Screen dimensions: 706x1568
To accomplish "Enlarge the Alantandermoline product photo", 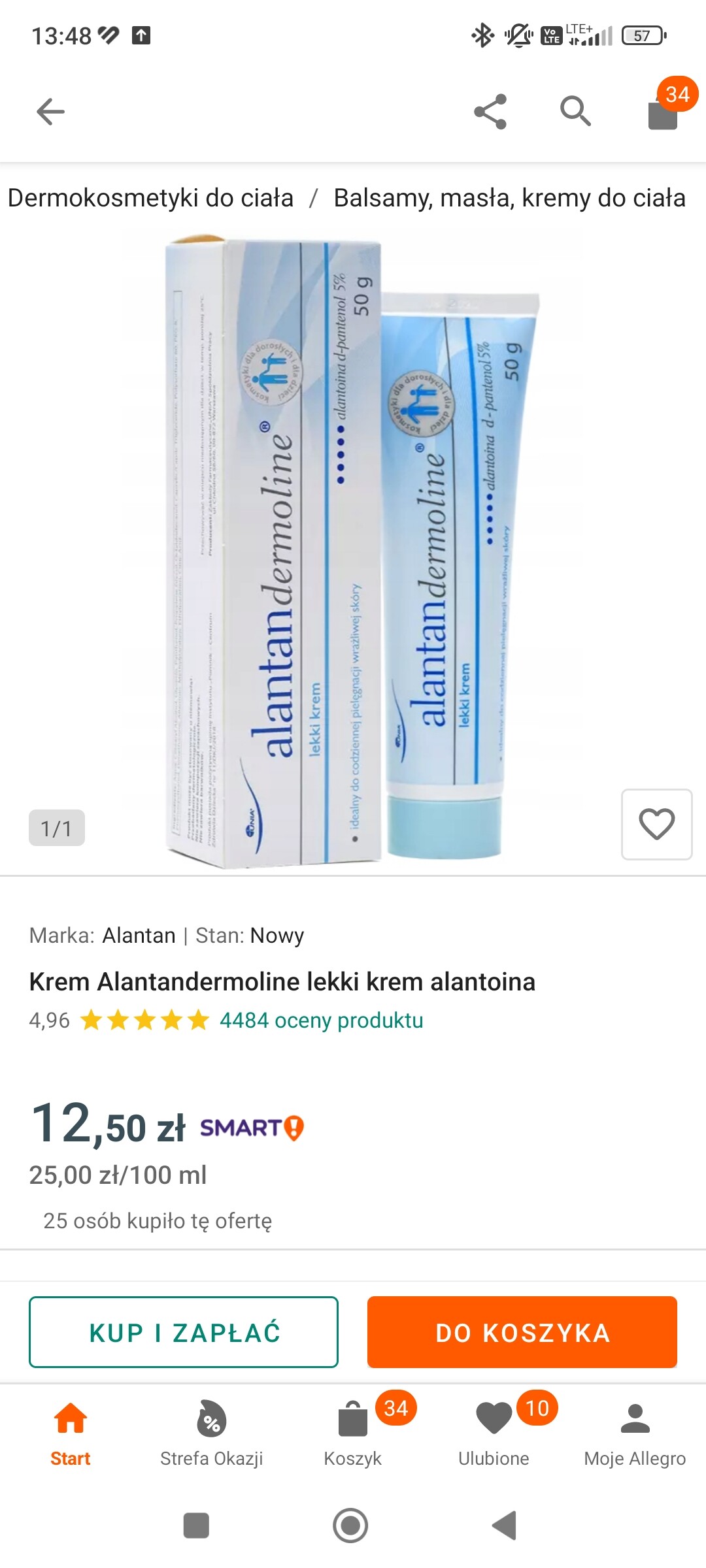I will pyautogui.click(x=353, y=549).
